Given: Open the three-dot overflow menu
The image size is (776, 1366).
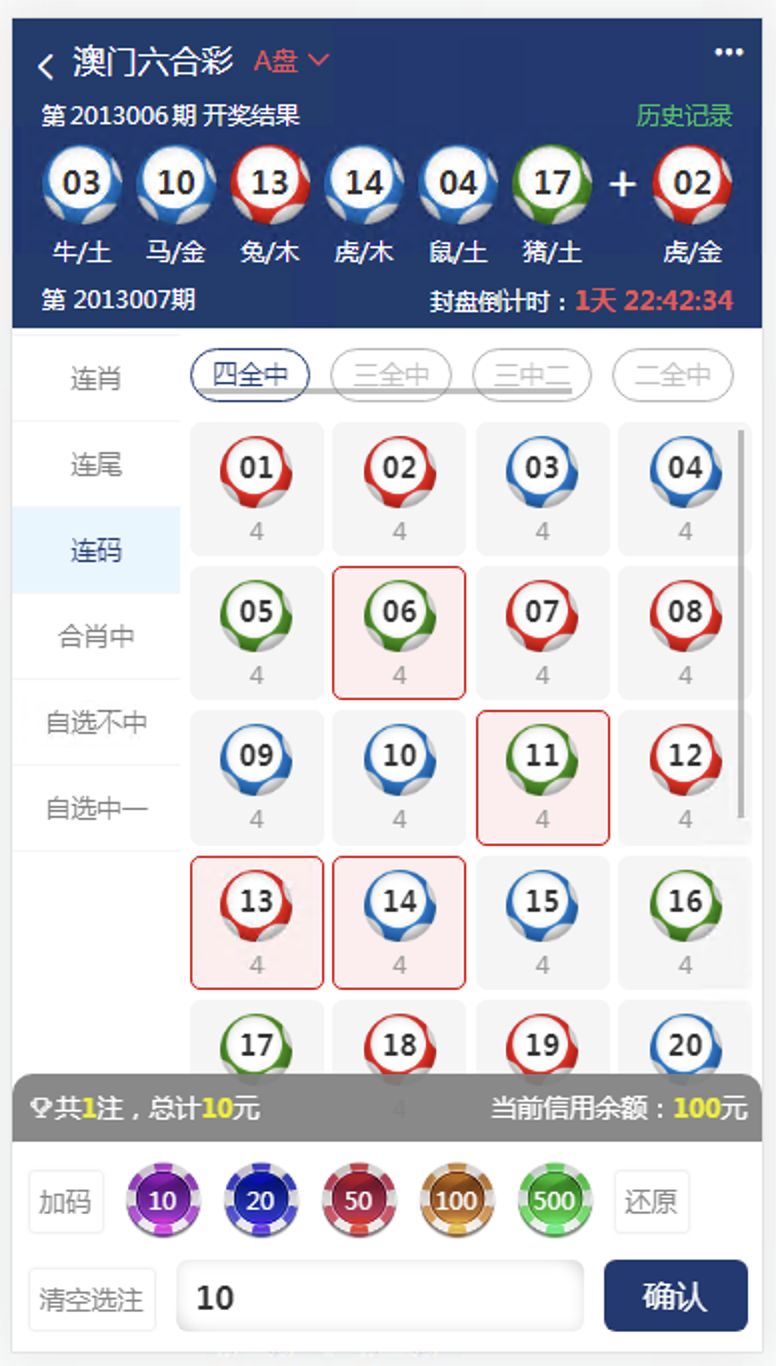Looking at the screenshot, I should coord(729,53).
